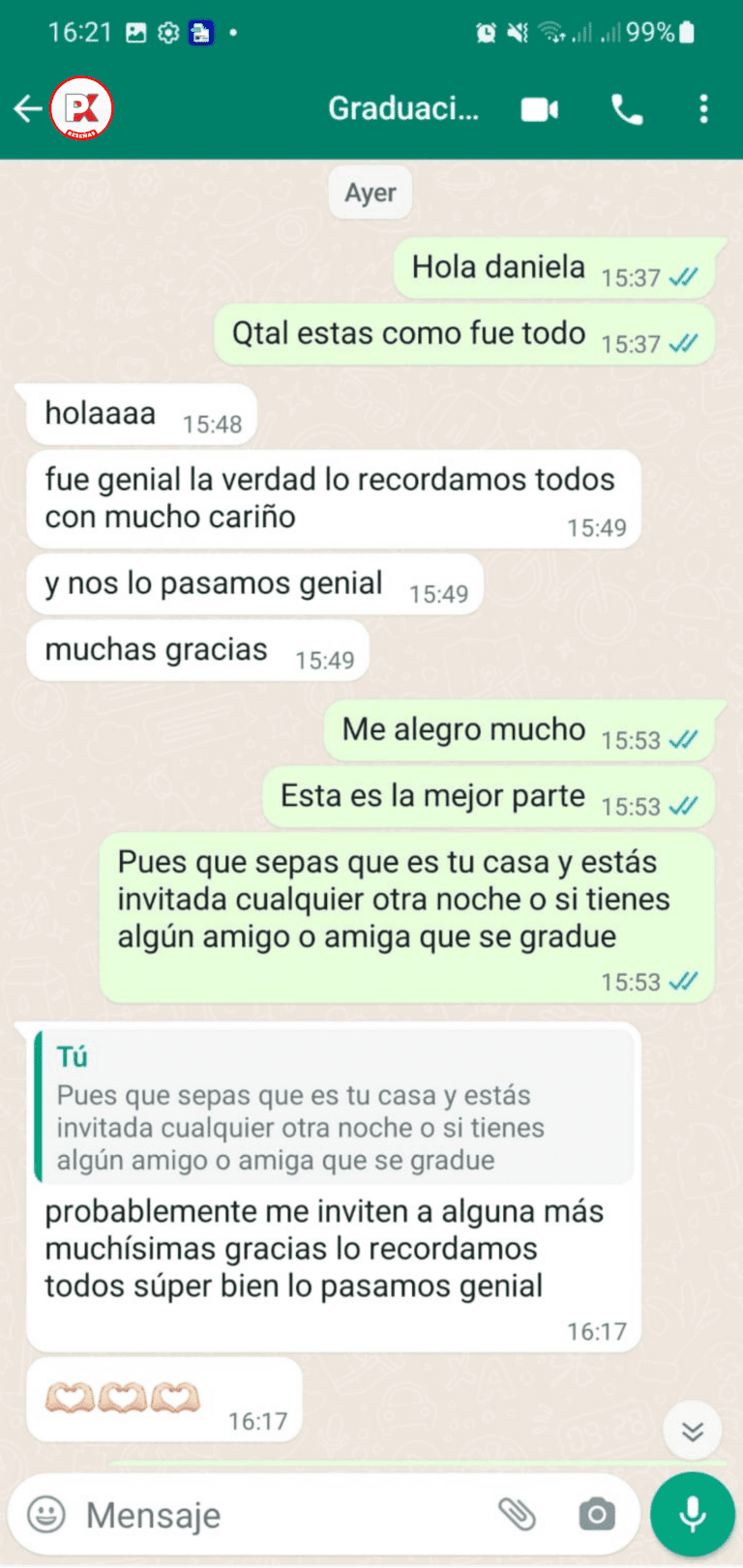
Task: Attach a file with the paperclip
Action: [x=518, y=1514]
